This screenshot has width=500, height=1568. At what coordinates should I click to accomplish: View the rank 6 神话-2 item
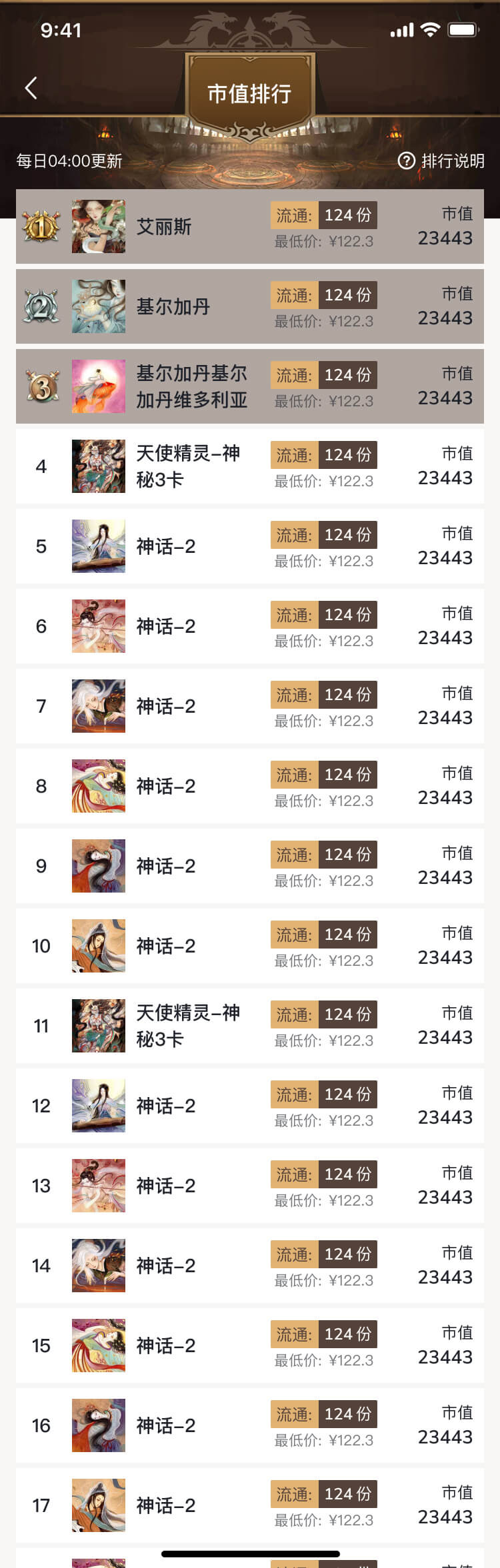250,626
